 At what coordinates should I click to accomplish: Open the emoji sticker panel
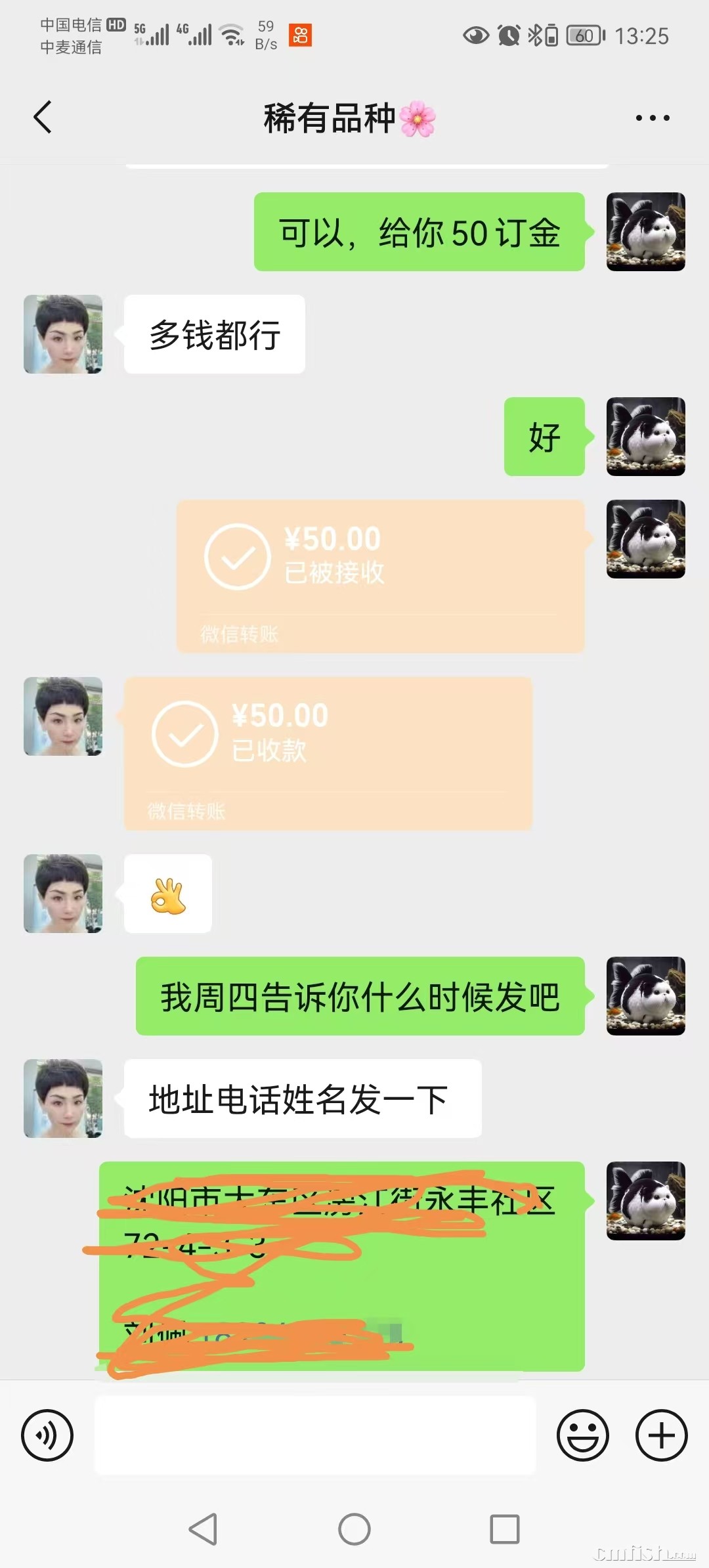click(x=583, y=1435)
